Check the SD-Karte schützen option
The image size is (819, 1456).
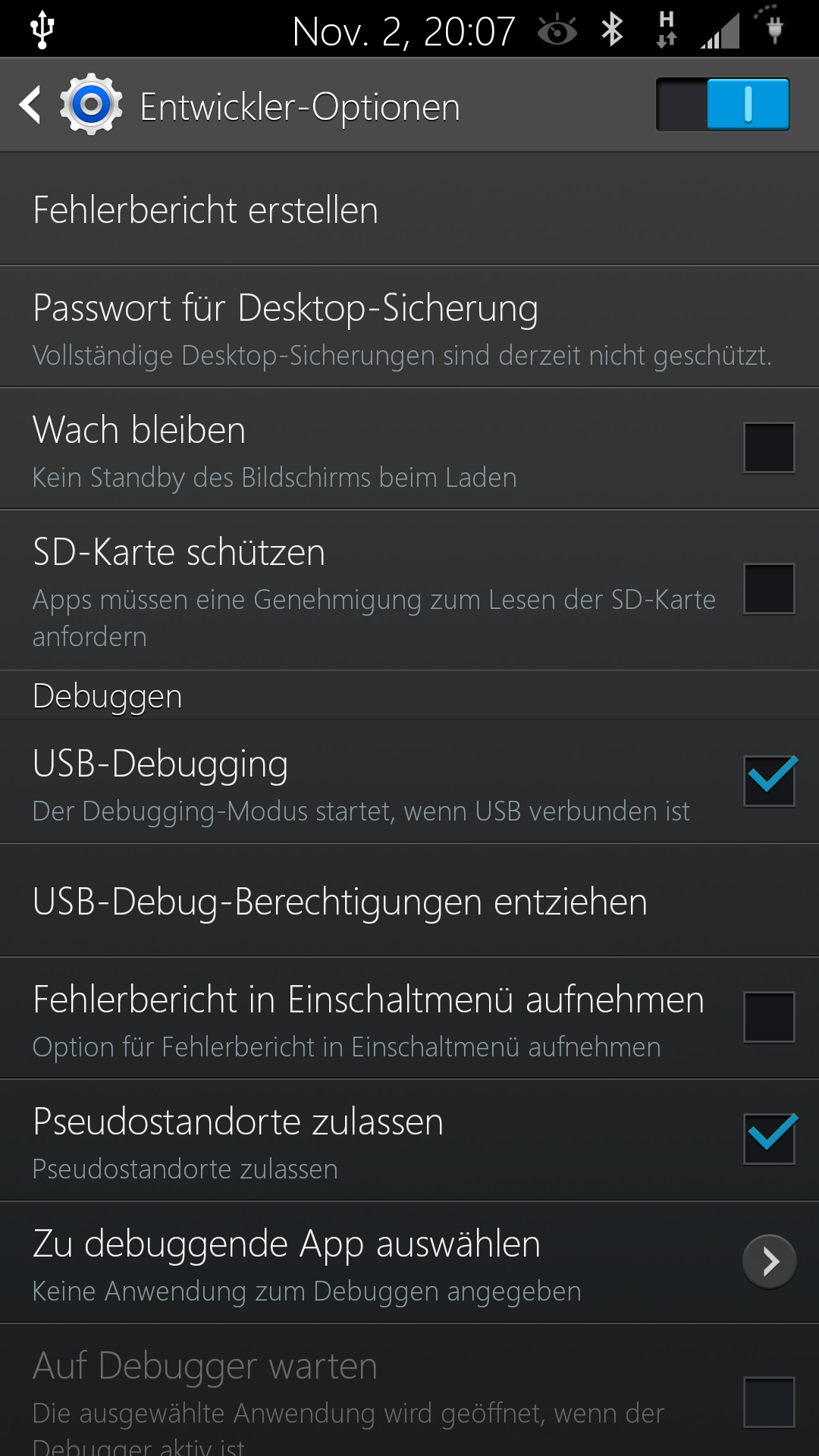769,589
